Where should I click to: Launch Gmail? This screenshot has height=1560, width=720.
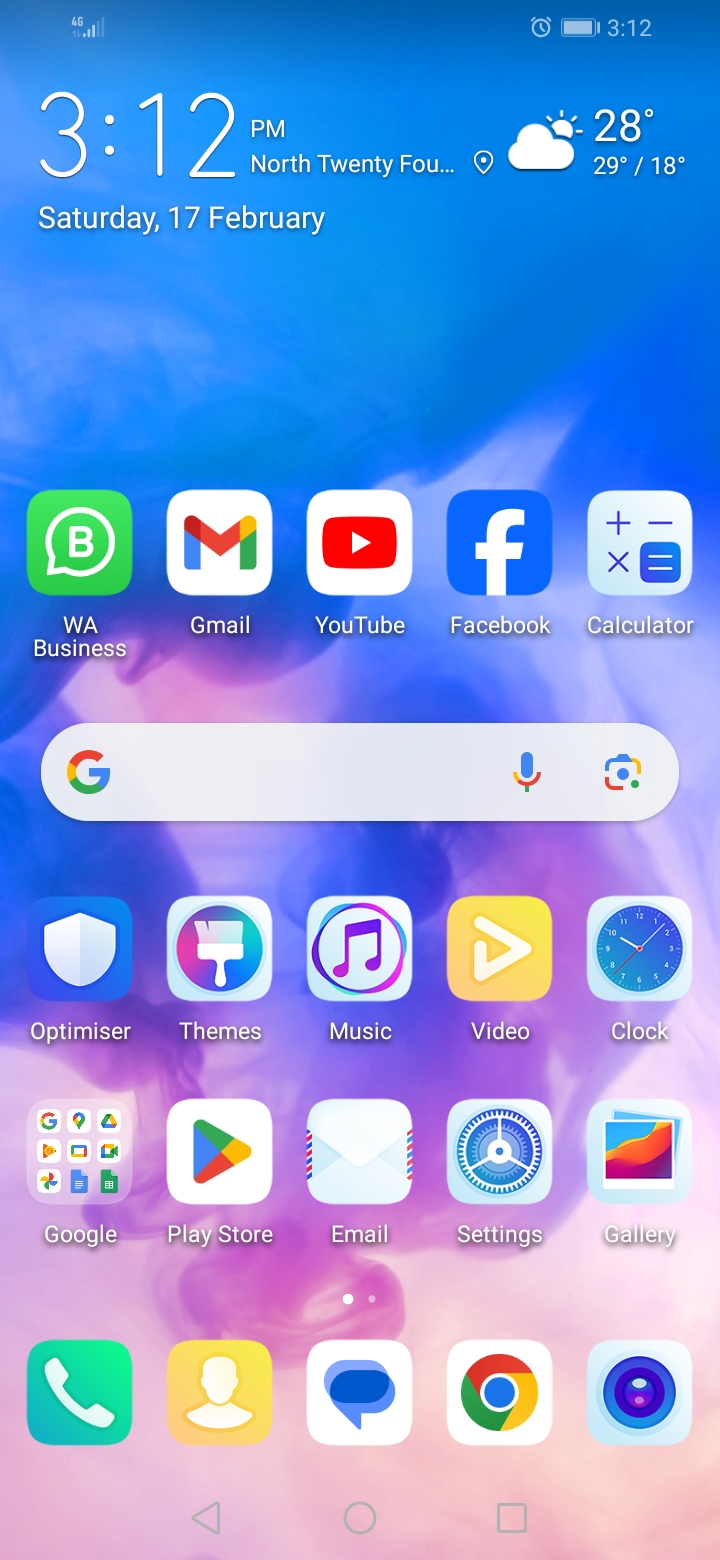(x=220, y=543)
